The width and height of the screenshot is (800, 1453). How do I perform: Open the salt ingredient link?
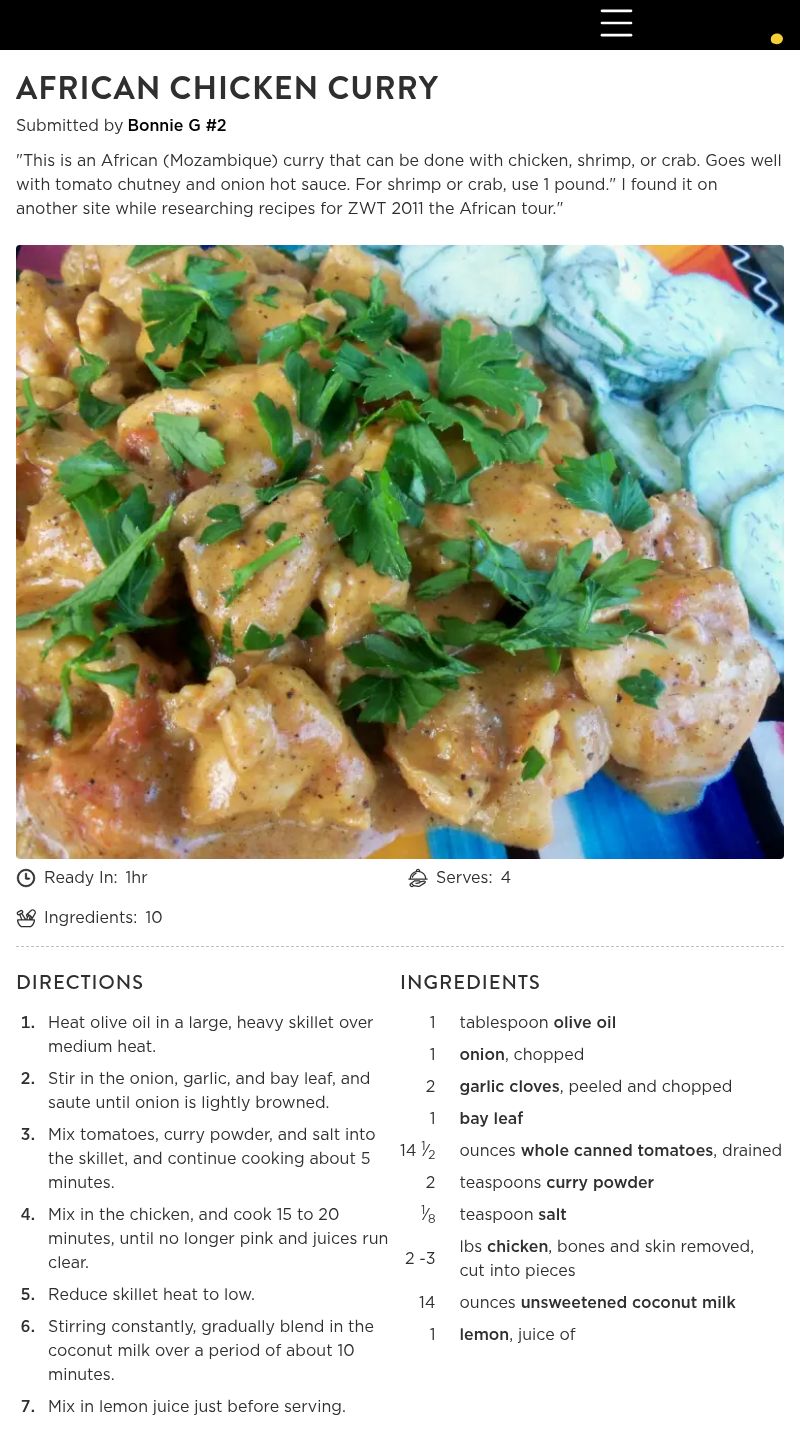tap(552, 1215)
